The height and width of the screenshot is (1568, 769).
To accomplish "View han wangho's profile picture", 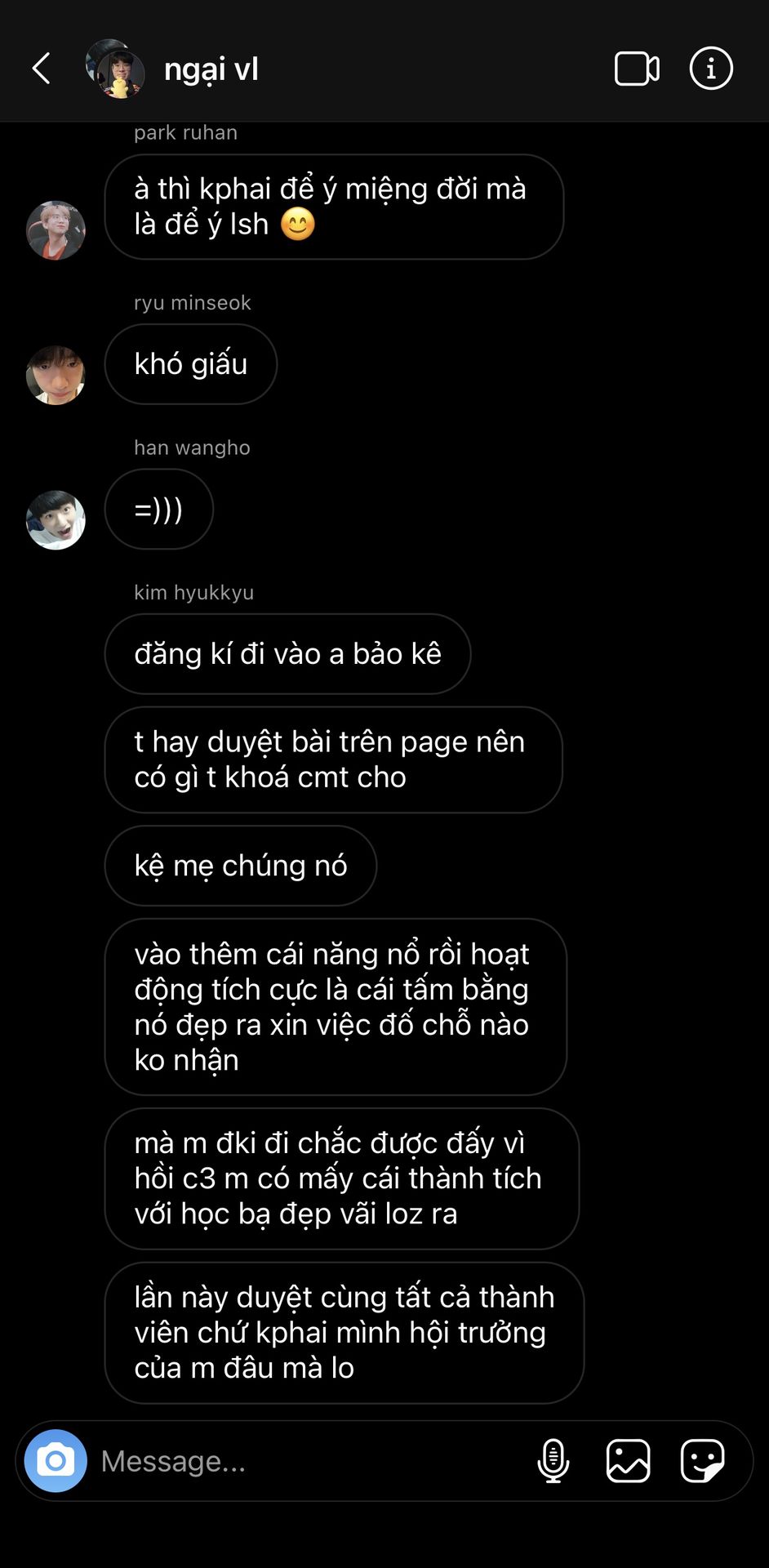I will tap(56, 519).
